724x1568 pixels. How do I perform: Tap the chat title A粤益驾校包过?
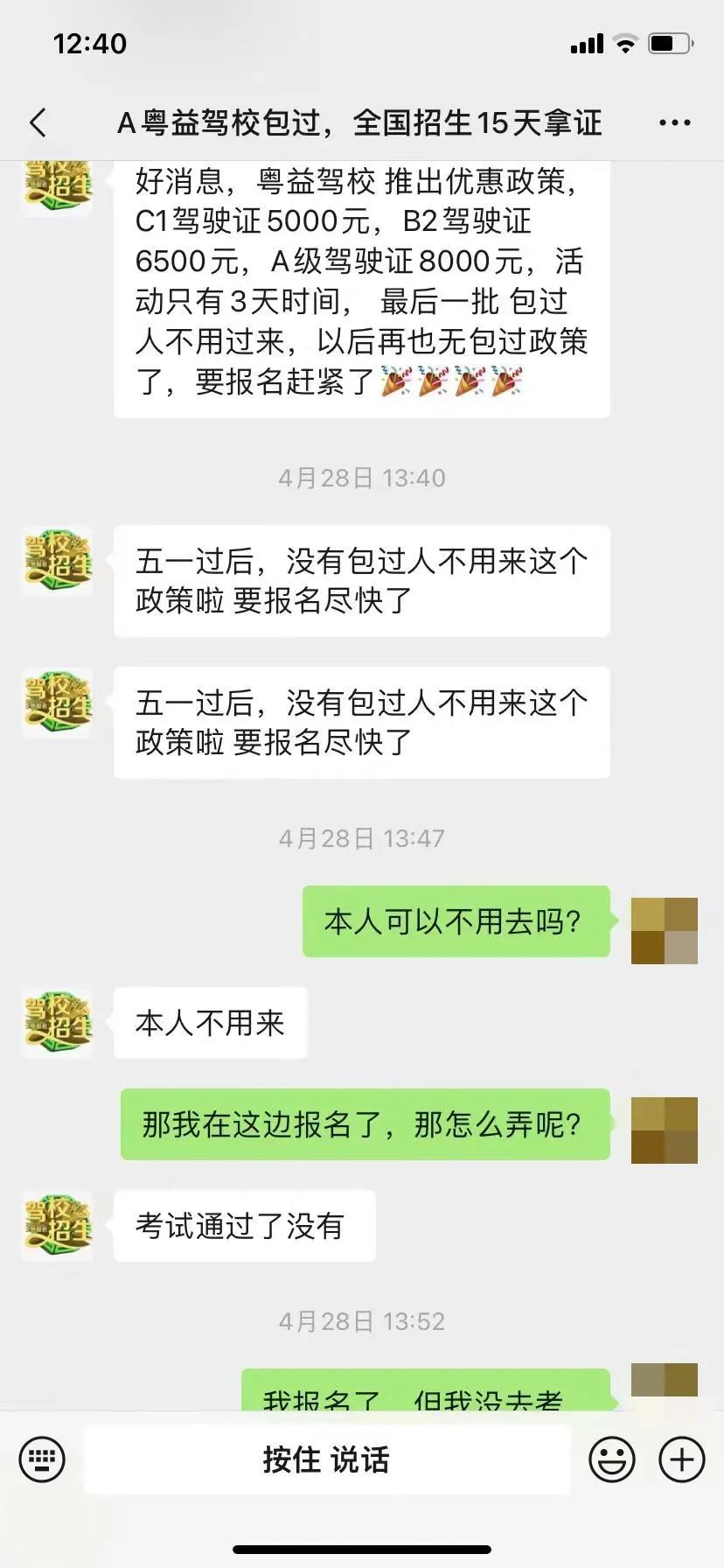point(362,122)
